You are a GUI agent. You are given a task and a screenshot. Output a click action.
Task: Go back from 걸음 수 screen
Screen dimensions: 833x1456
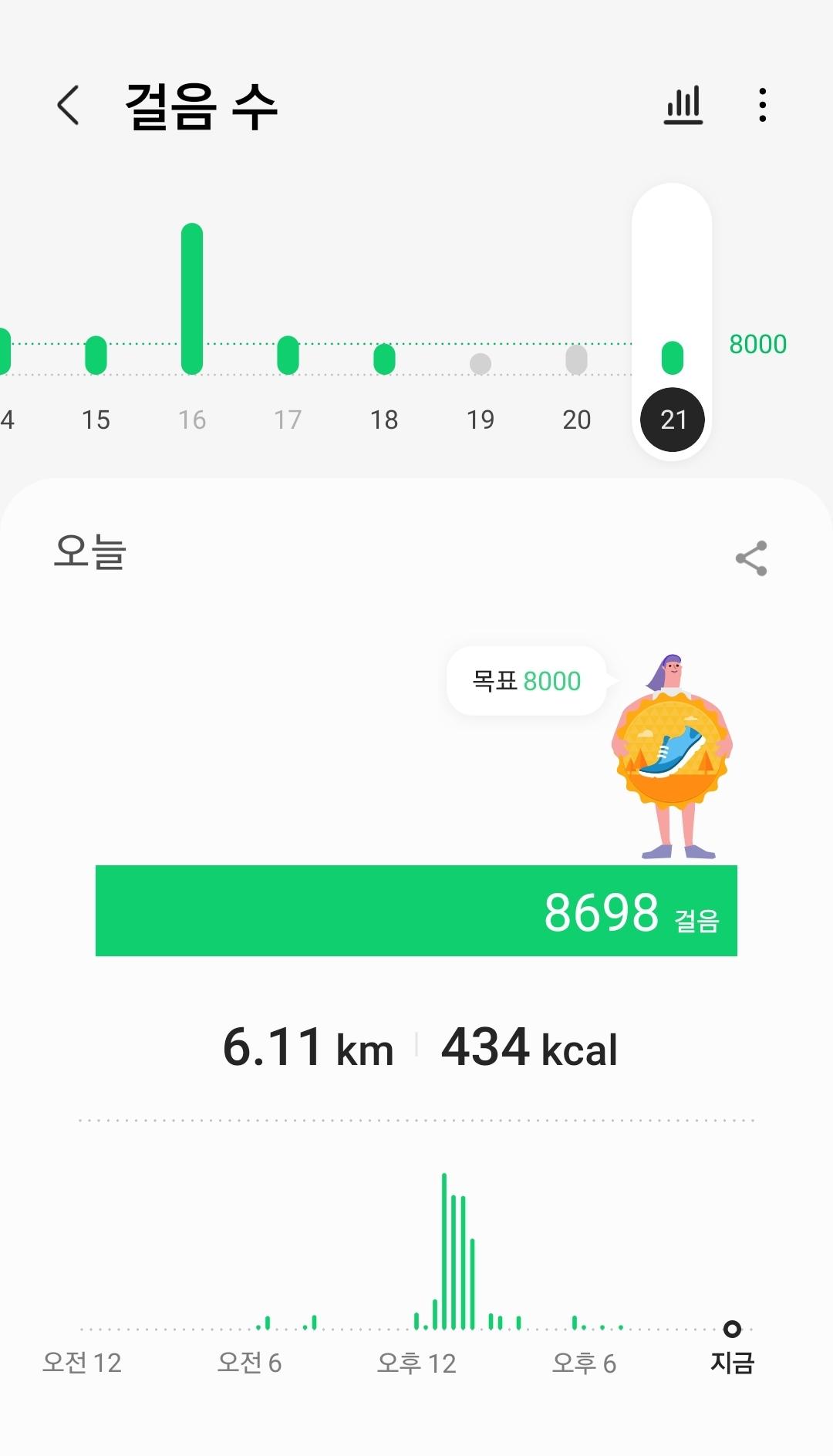(68, 105)
